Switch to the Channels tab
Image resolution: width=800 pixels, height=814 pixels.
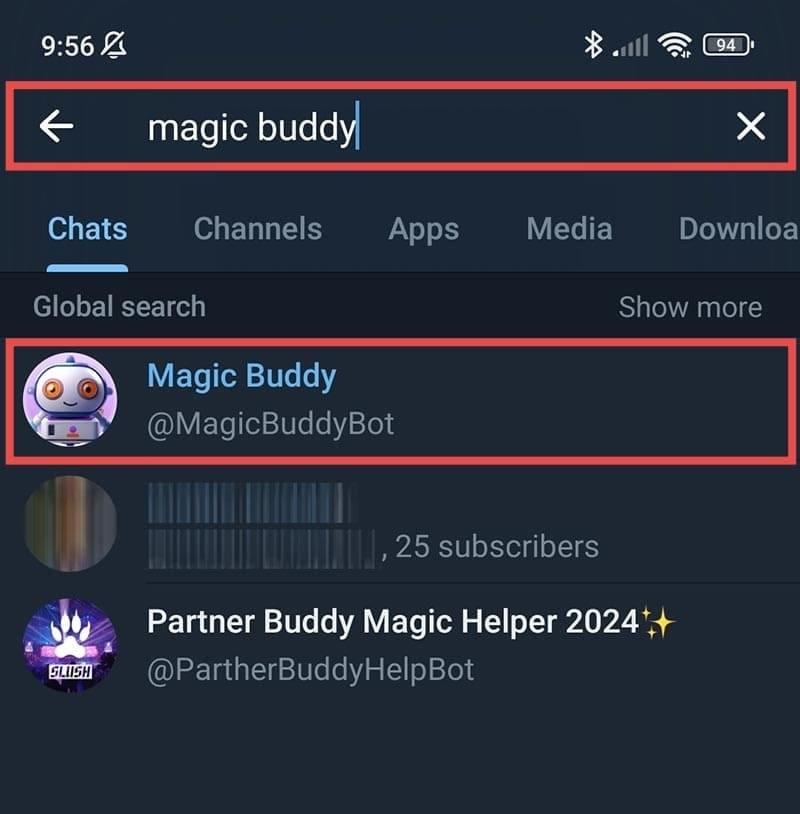pyautogui.click(x=257, y=229)
